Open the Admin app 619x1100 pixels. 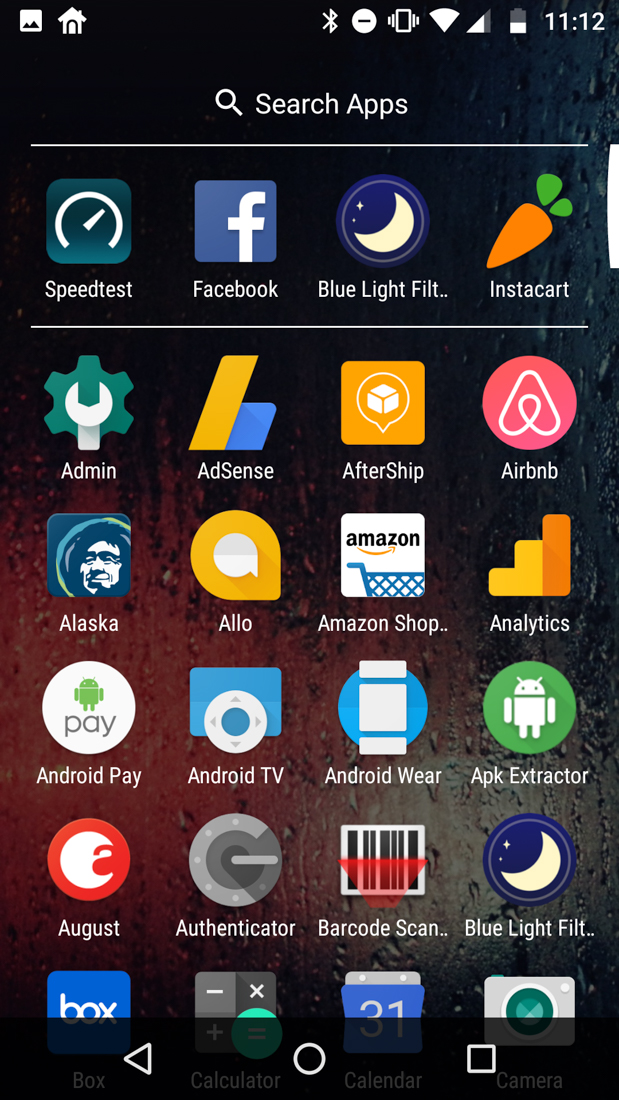(89, 403)
